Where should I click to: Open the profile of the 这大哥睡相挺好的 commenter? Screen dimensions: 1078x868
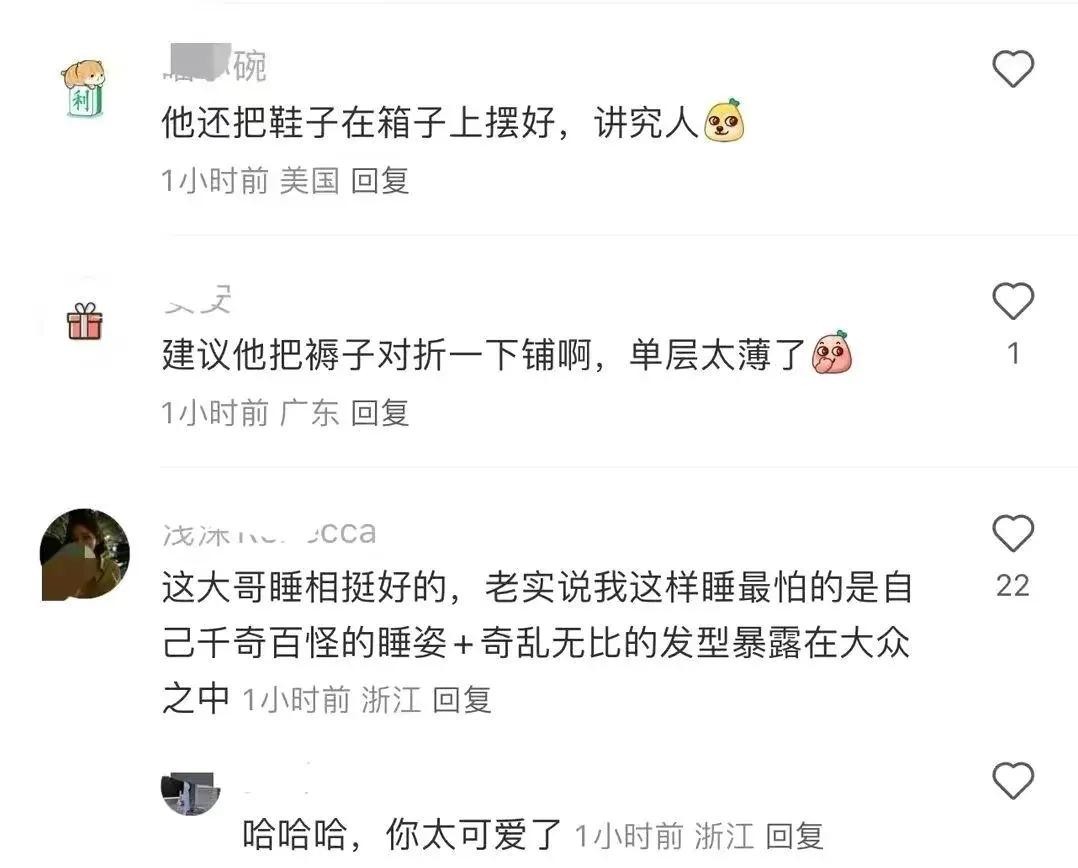click(x=85, y=554)
